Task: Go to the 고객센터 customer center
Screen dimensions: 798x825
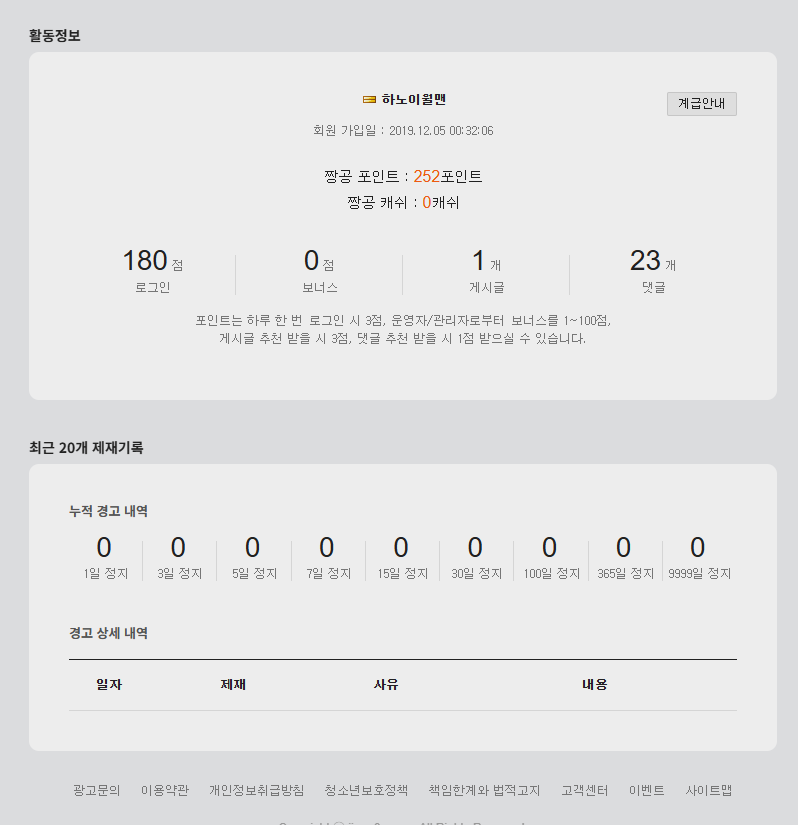Action: 584,790
